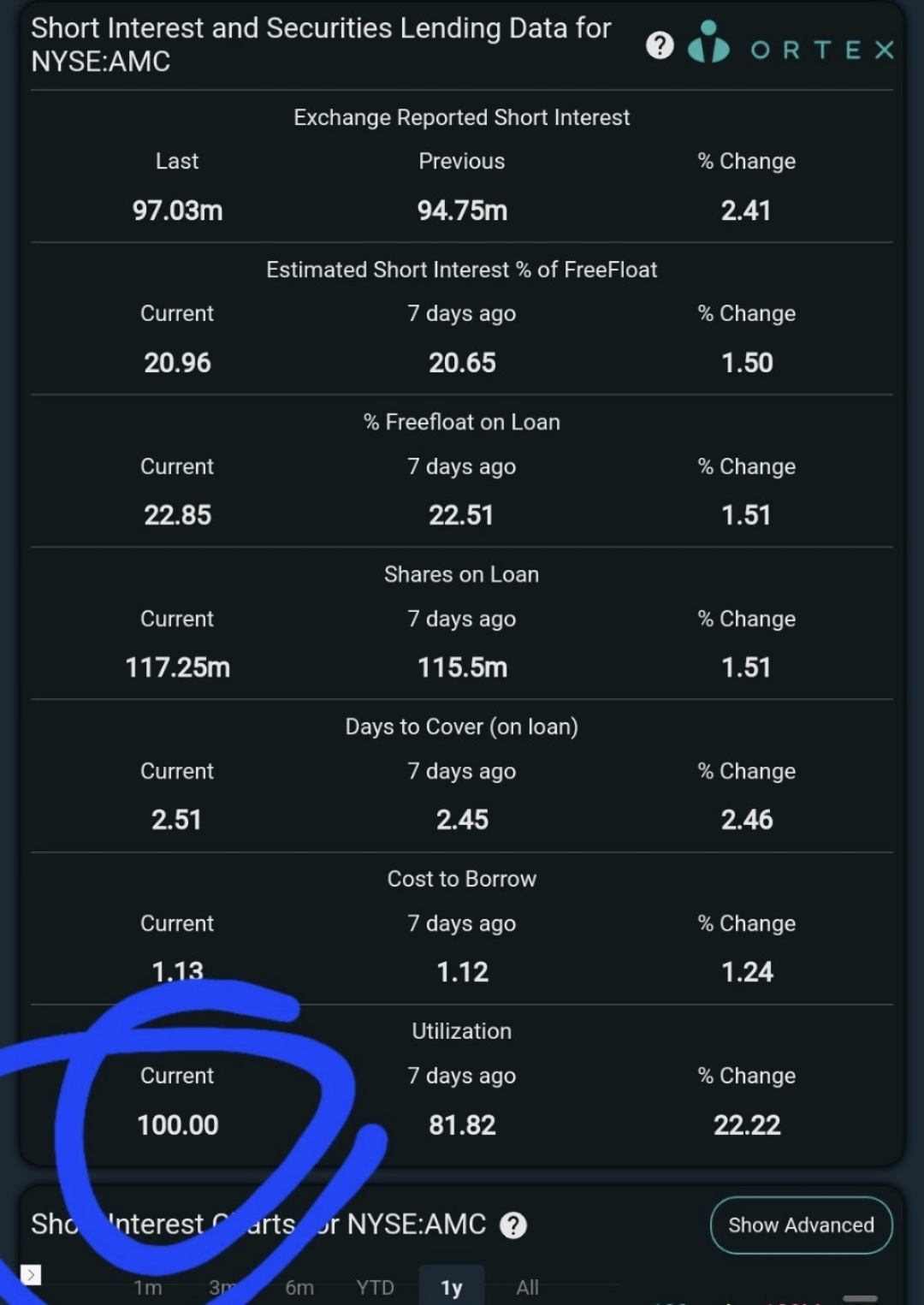Select the YTD chart range

pyautogui.click(x=375, y=1287)
